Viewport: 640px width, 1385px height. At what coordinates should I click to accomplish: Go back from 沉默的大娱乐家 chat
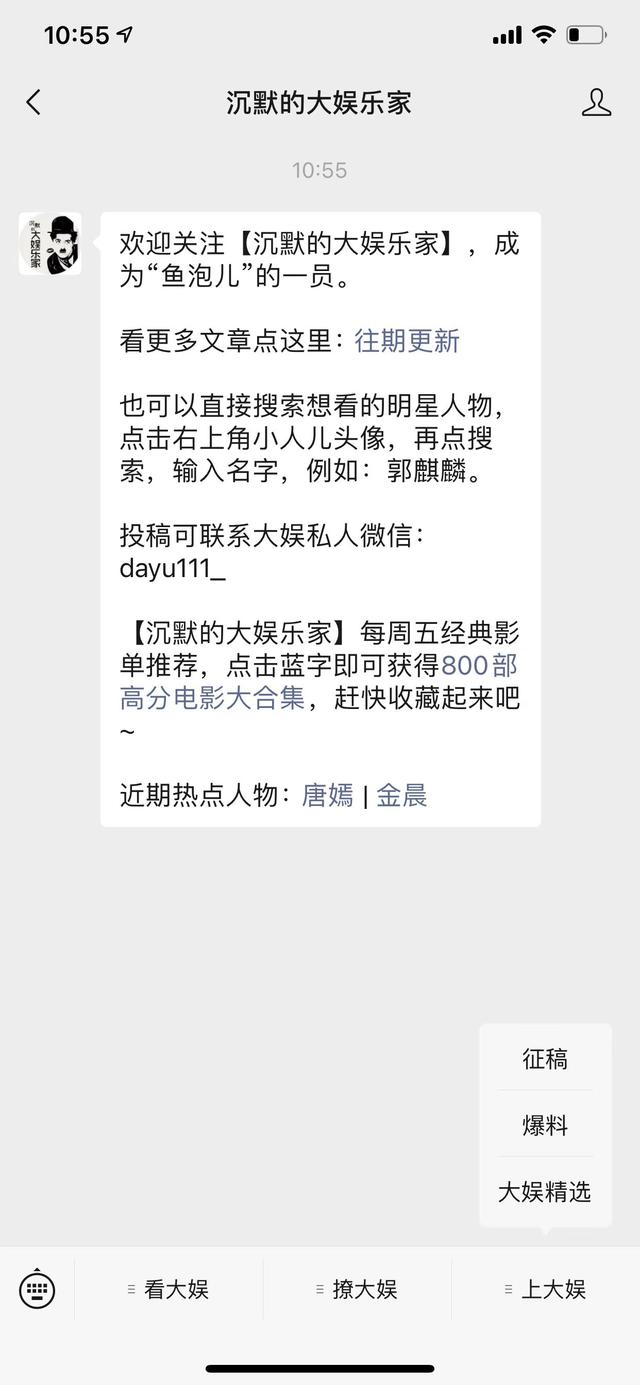pos(33,102)
